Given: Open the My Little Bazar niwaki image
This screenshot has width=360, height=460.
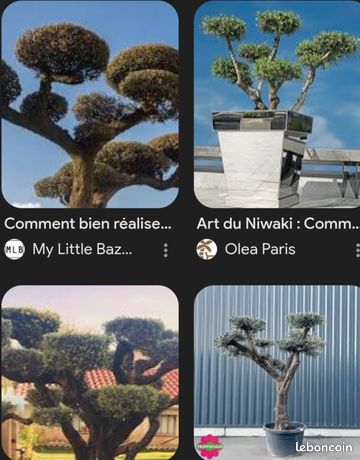Looking at the screenshot, I should [x=90, y=104].
